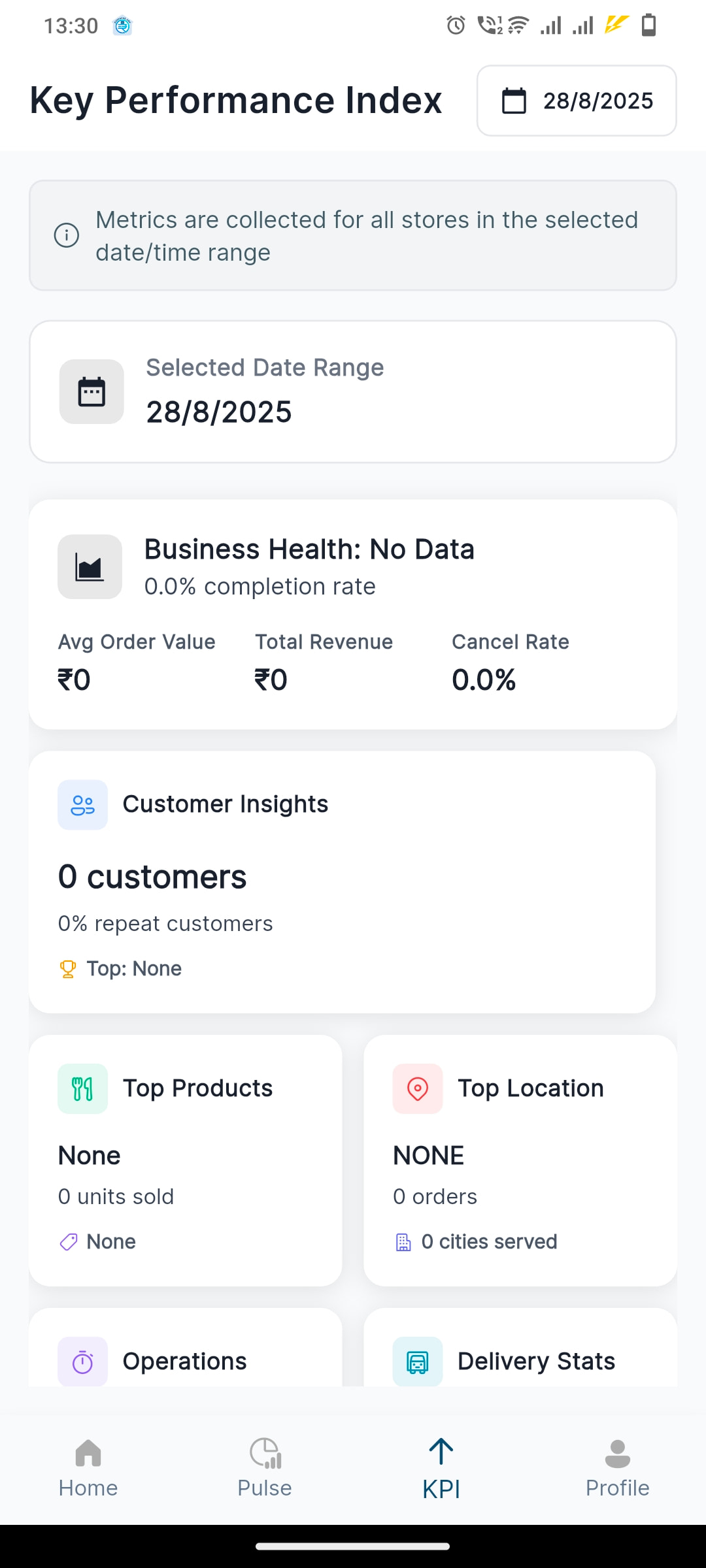Select the calendar icon on Selected Date Range card
The width and height of the screenshot is (706, 1568).
[91, 391]
